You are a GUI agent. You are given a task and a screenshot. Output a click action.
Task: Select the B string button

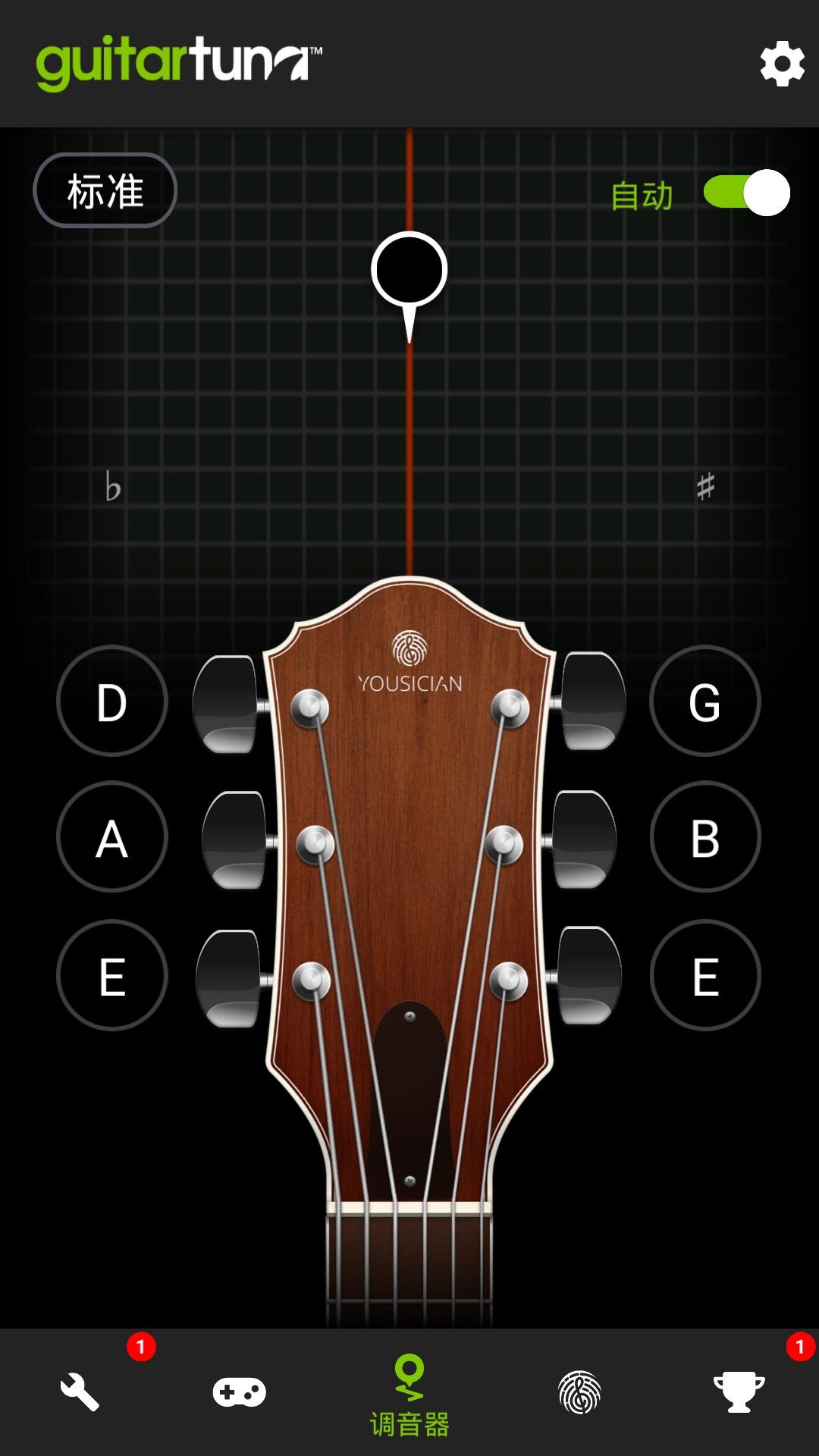704,837
